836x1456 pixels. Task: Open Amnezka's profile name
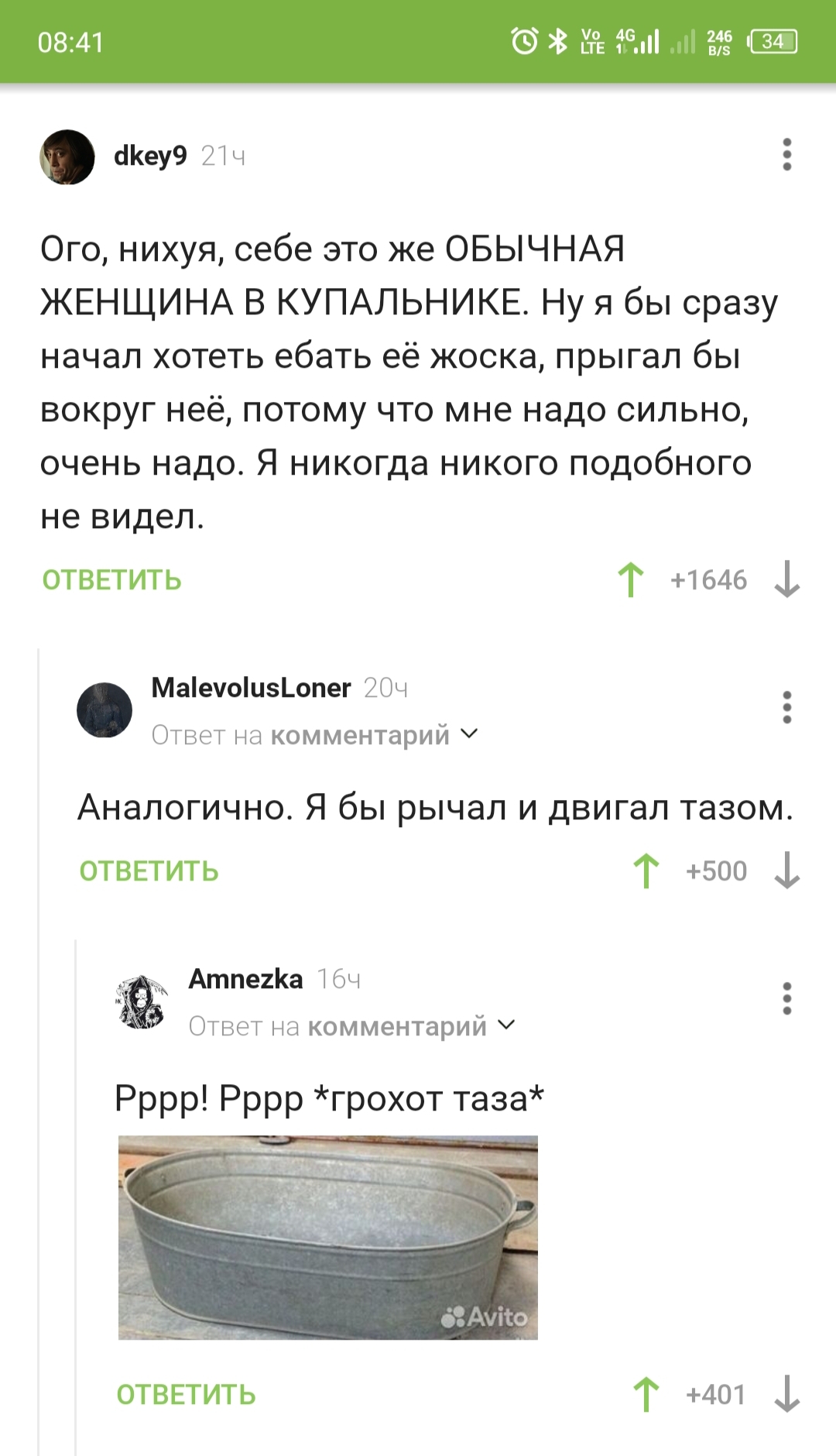tap(245, 979)
